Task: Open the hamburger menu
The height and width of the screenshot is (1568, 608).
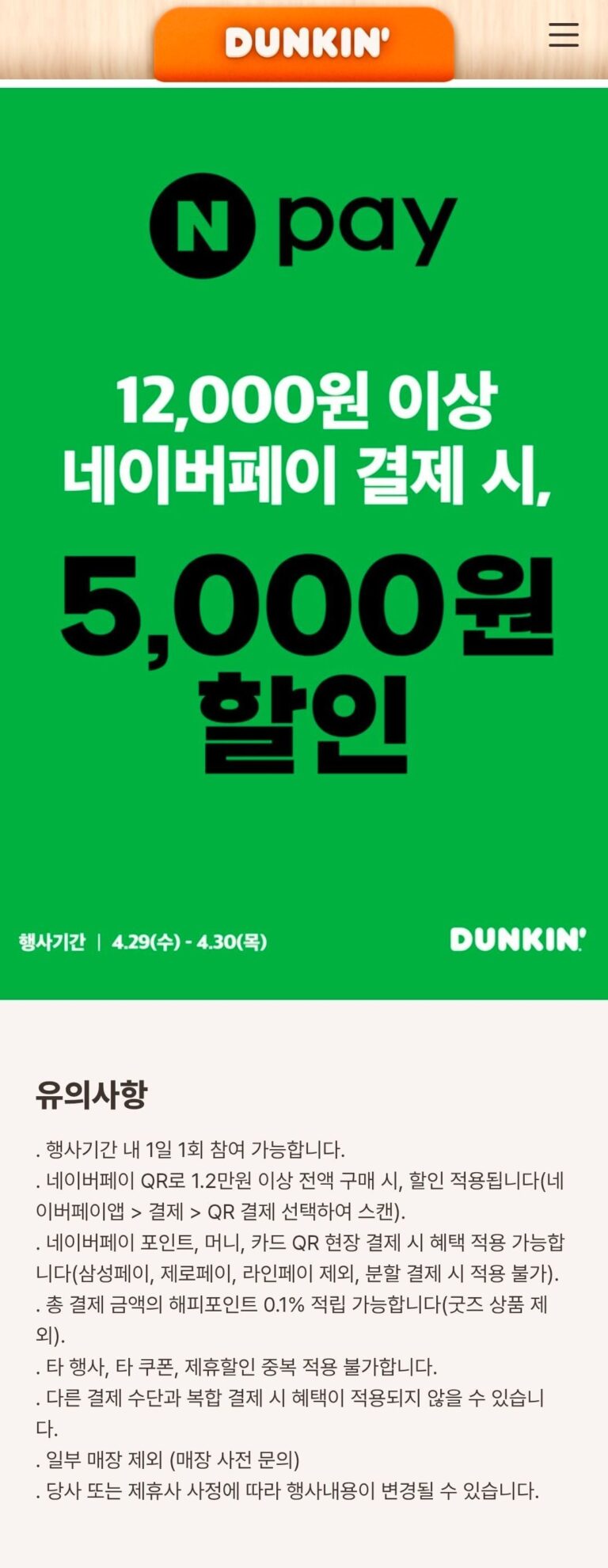Action: coord(563,35)
